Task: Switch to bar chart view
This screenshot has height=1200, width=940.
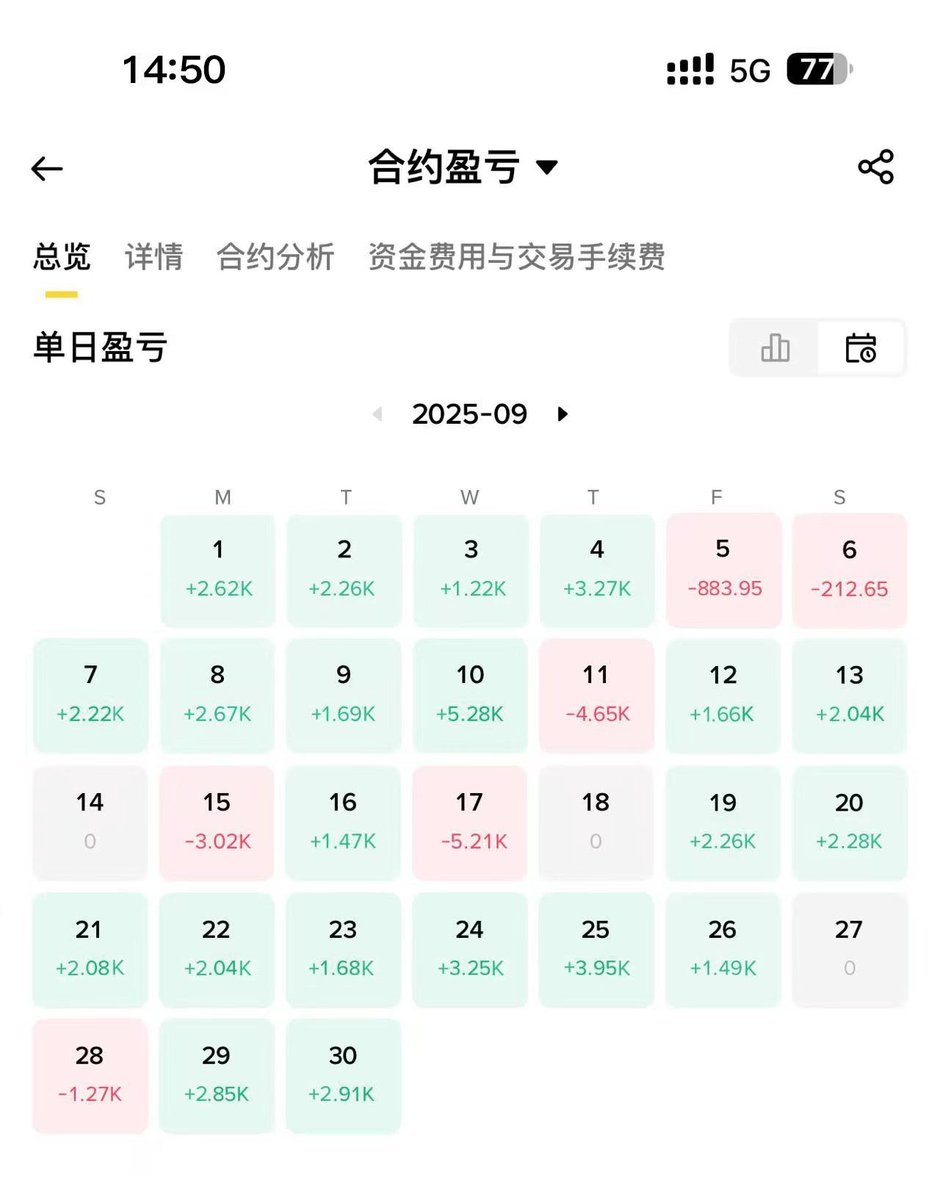Action: coord(775,348)
